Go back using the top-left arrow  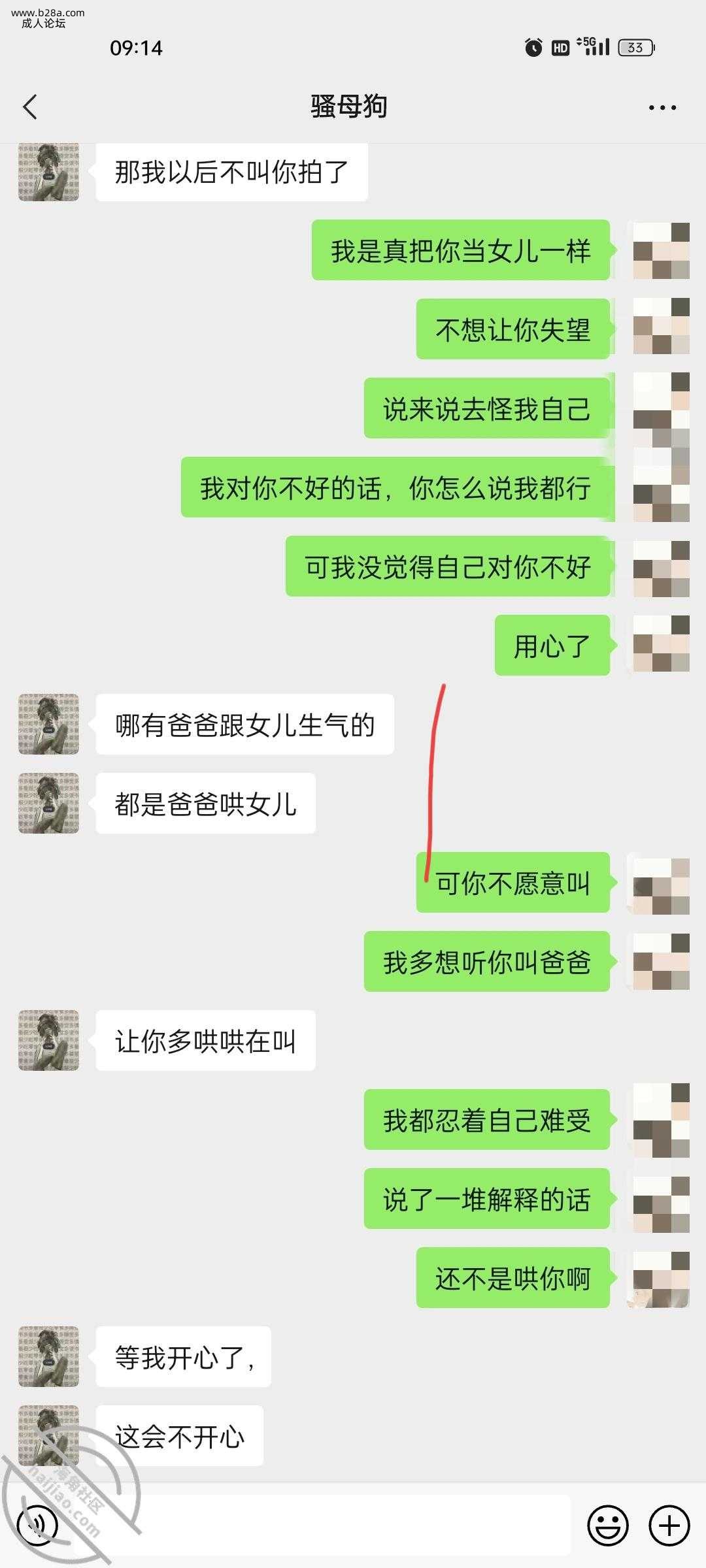tap(30, 107)
